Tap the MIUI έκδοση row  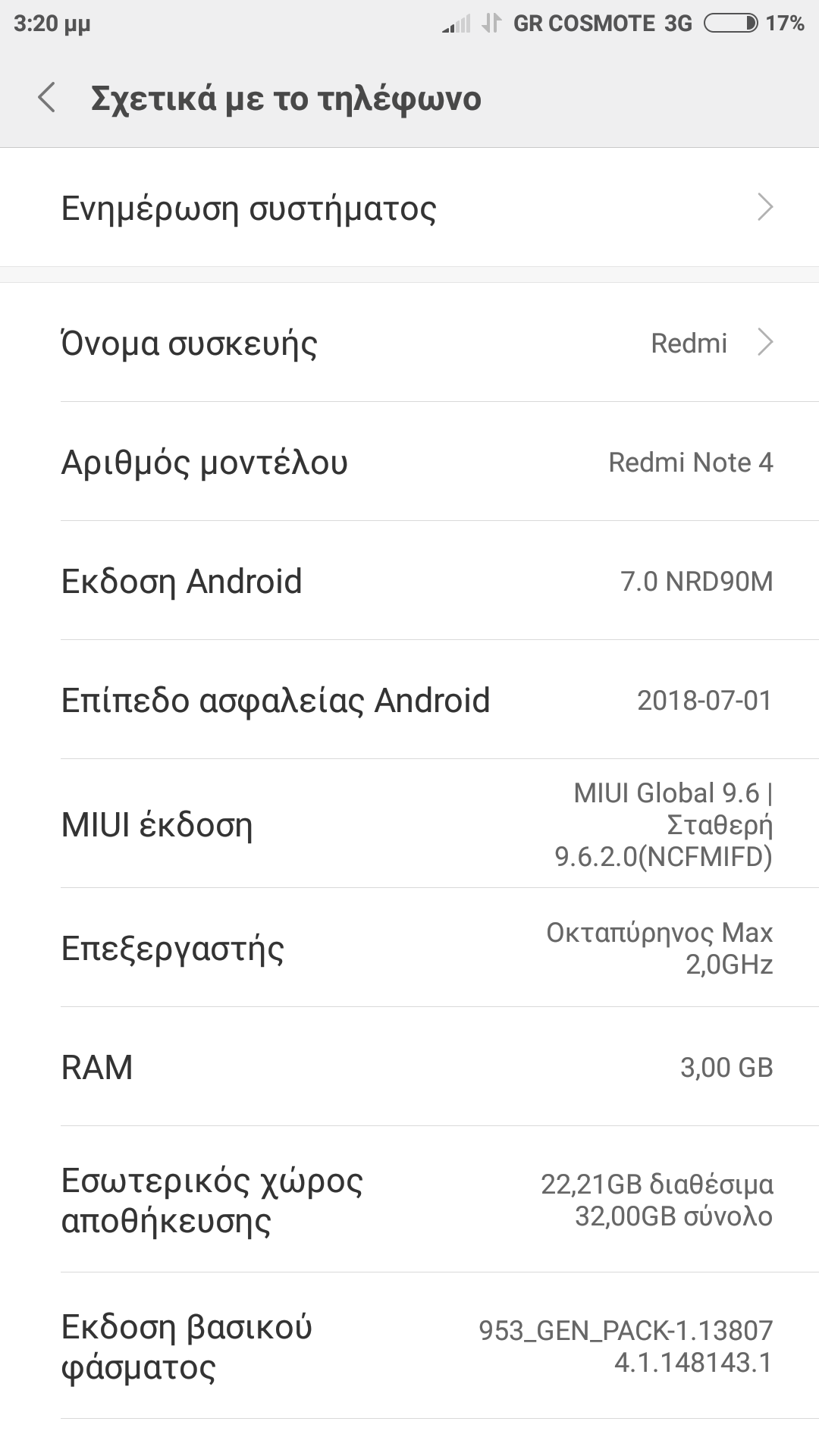click(409, 824)
